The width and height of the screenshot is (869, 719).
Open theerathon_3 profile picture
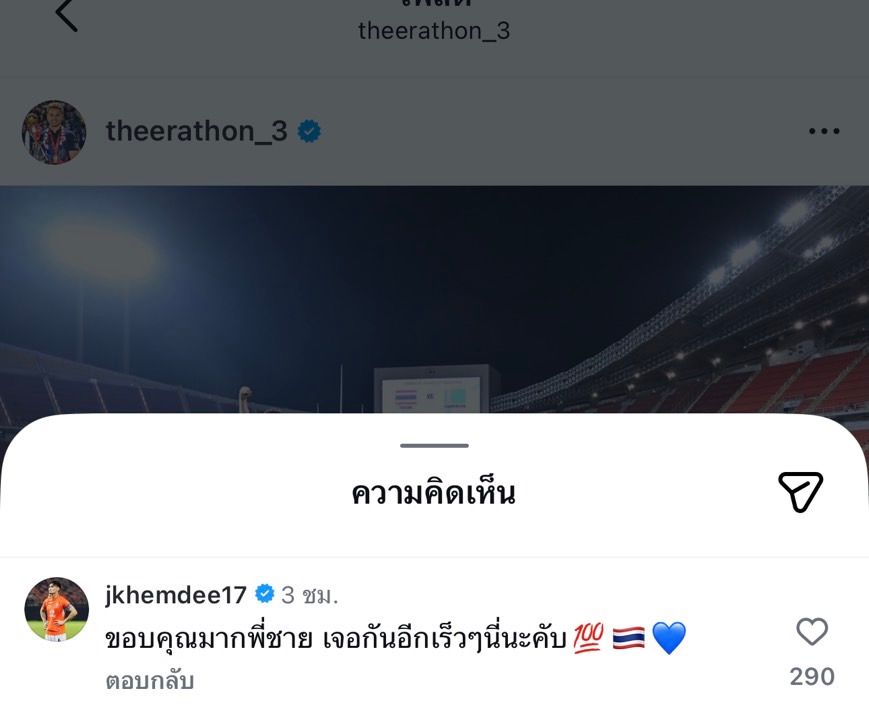pyautogui.click(x=54, y=132)
